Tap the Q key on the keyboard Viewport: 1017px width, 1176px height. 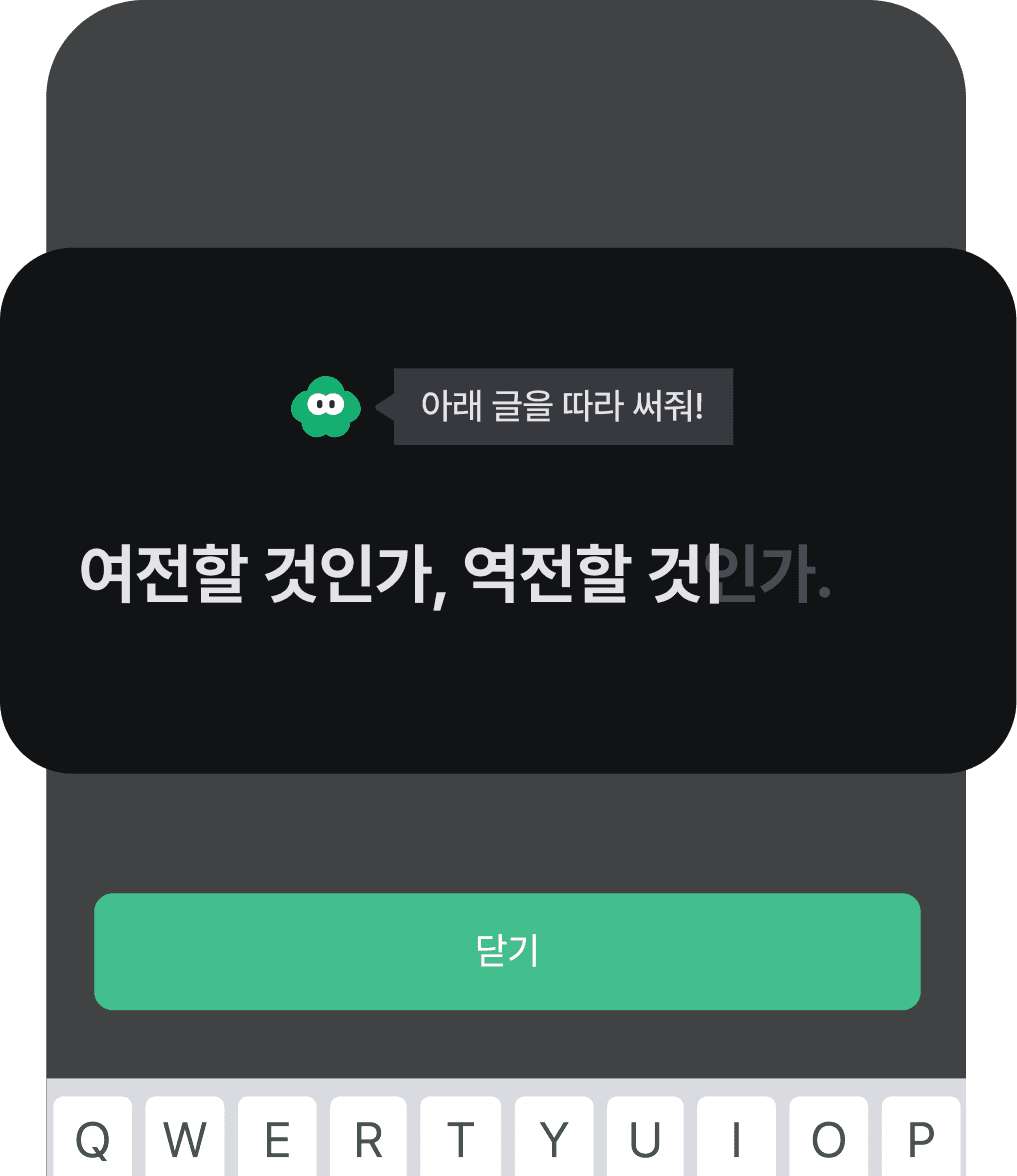pyautogui.click(x=92, y=1139)
